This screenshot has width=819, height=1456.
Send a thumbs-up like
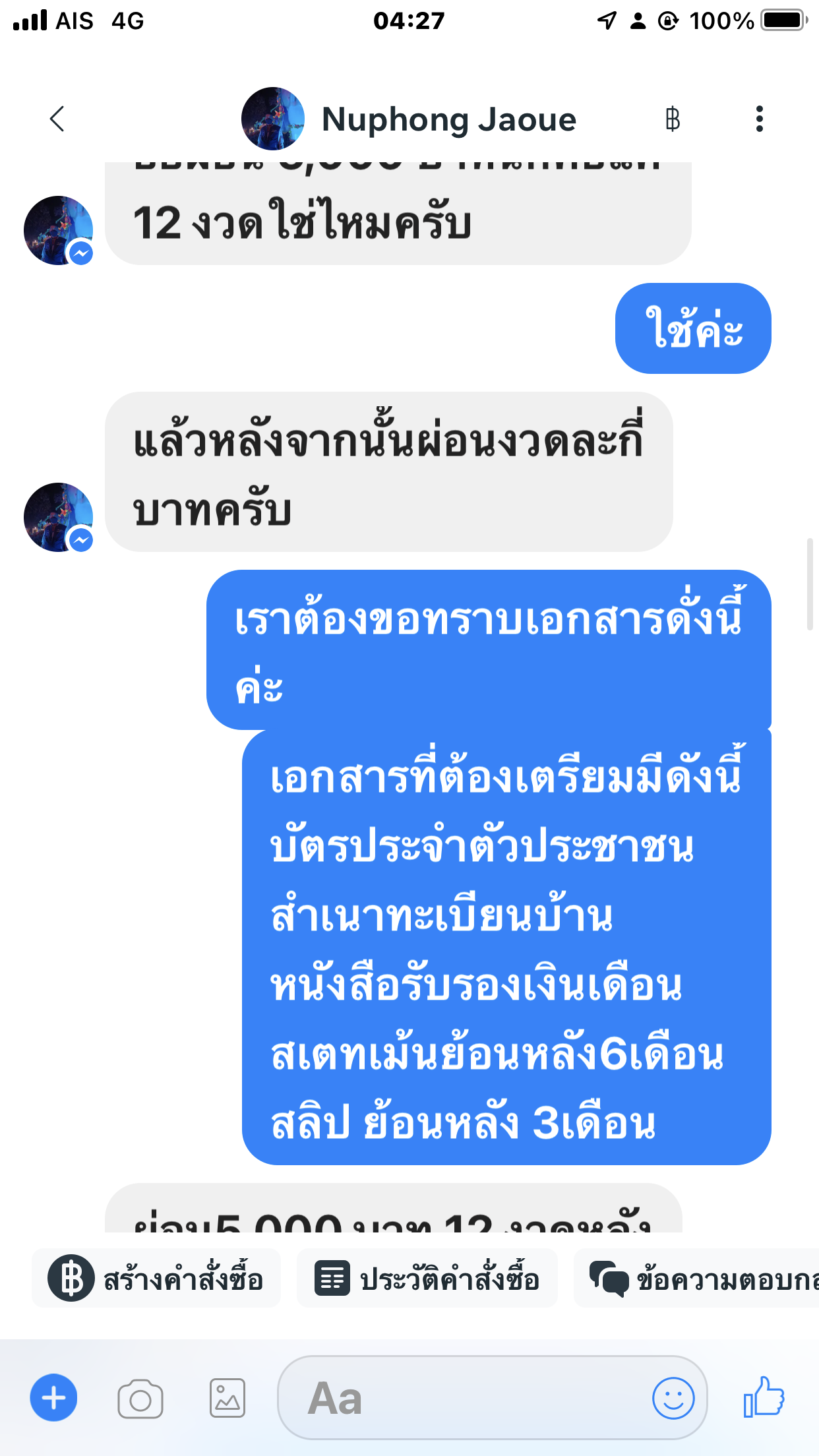tap(764, 1397)
